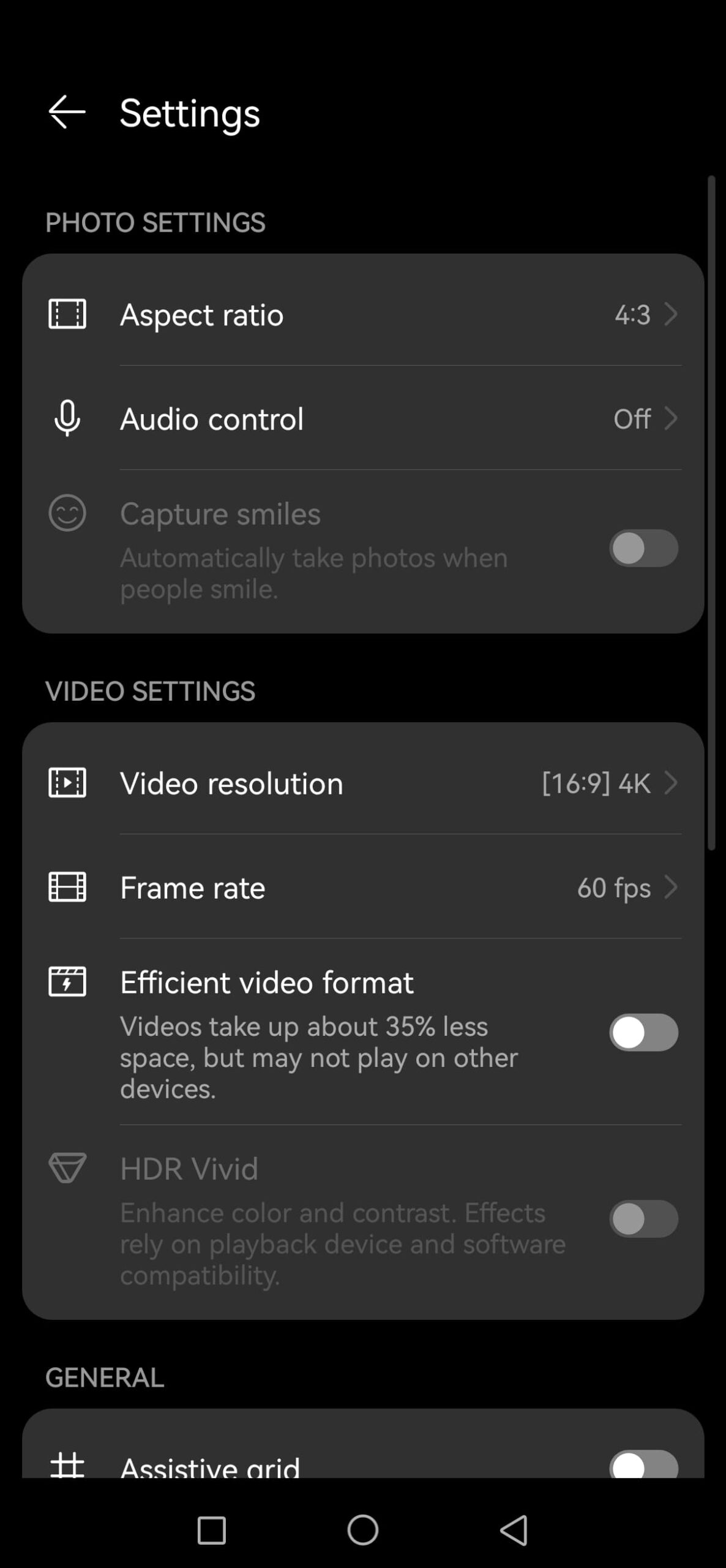The image size is (726, 1568).
Task: Enable the Assistive grid switch
Action: pyautogui.click(x=643, y=1466)
